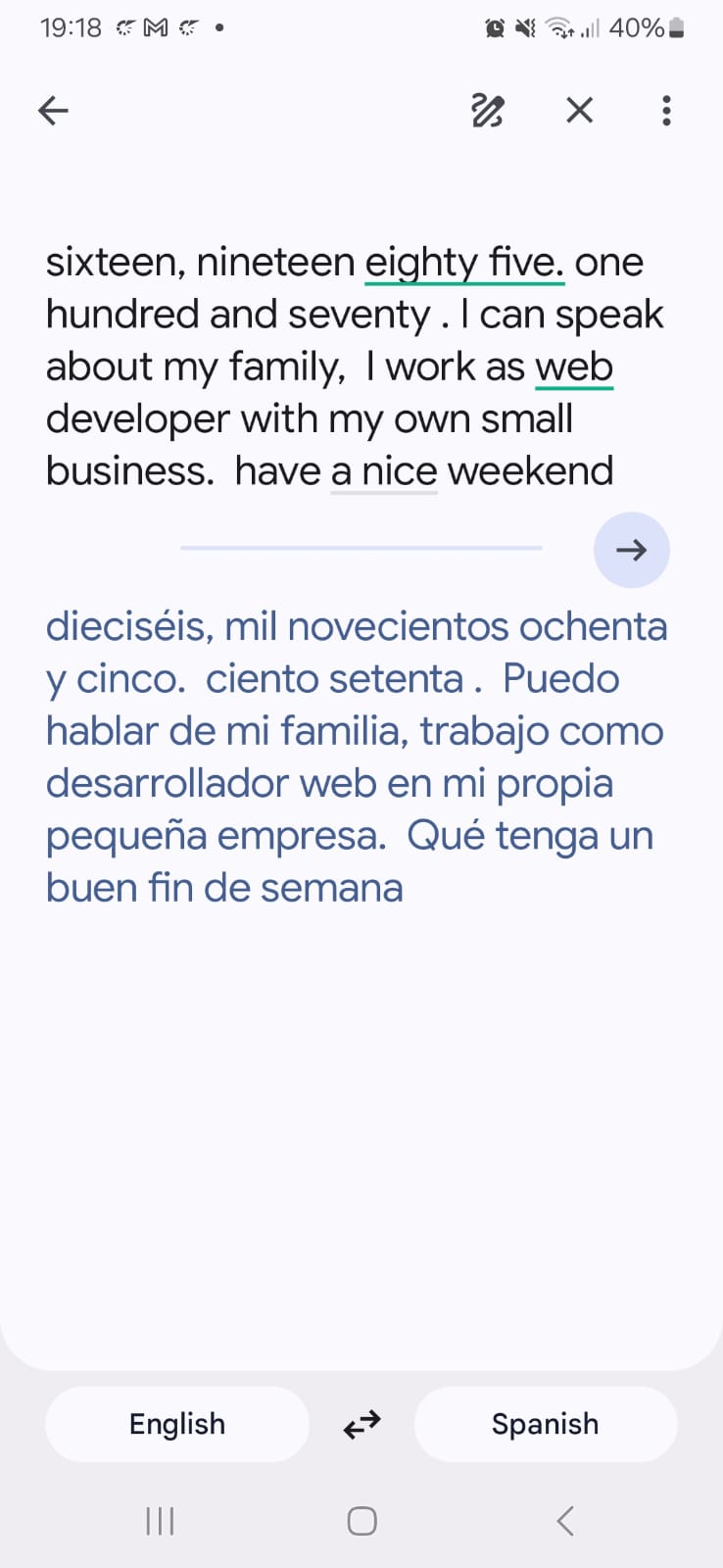The image size is (723, 1568).
Task: Clear the entered text with X
Action: coord(580,111)
